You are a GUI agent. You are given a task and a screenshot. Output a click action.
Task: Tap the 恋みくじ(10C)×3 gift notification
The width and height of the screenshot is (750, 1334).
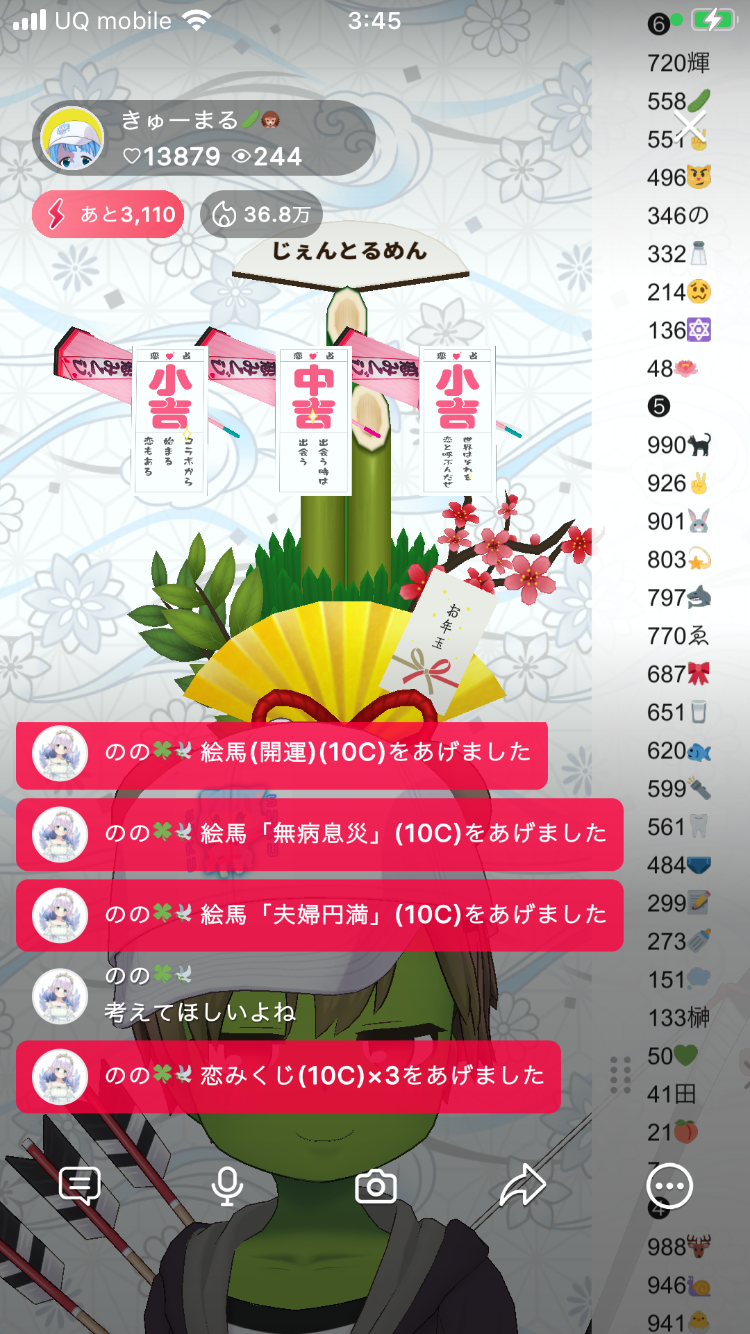click(288, 1076)
